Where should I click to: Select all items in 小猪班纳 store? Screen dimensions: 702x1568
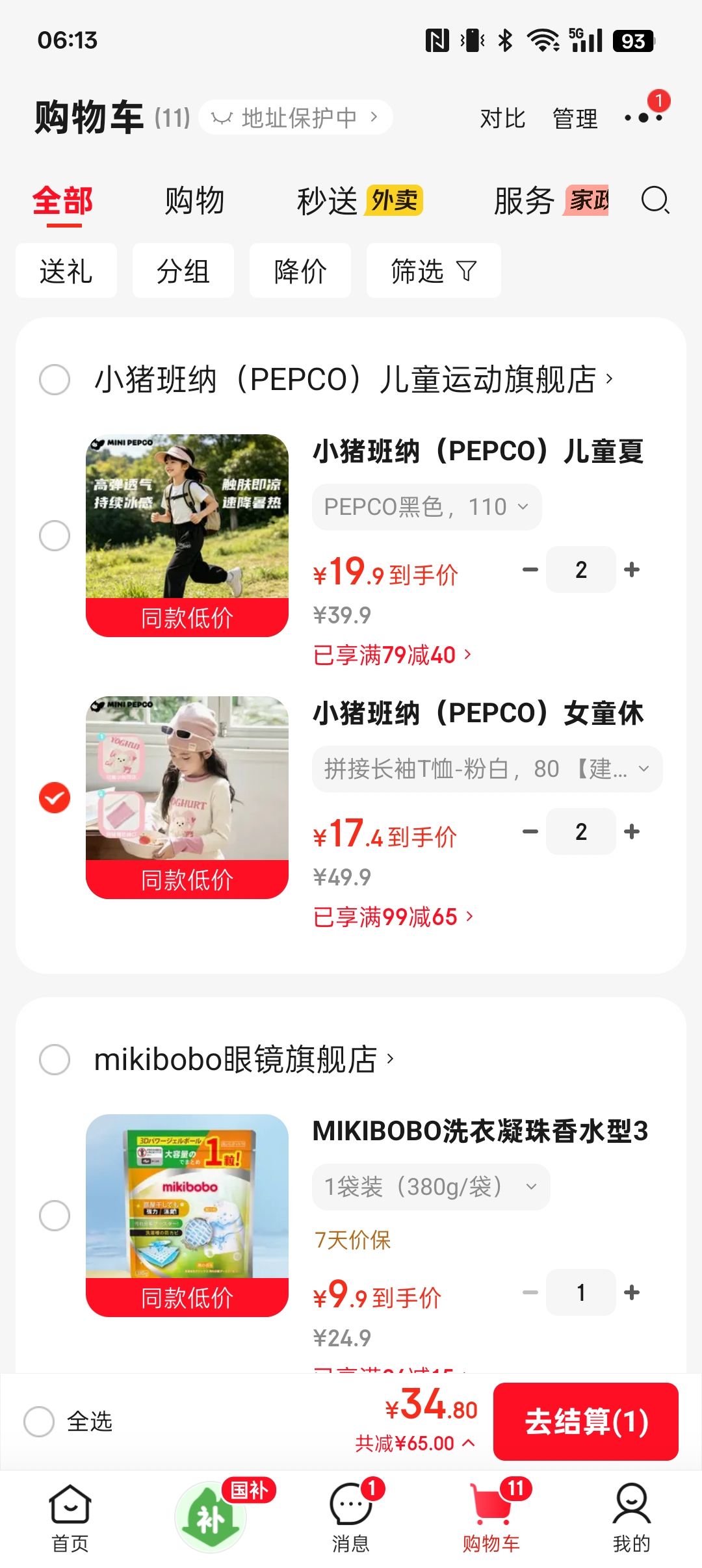[x=55, y=380]
